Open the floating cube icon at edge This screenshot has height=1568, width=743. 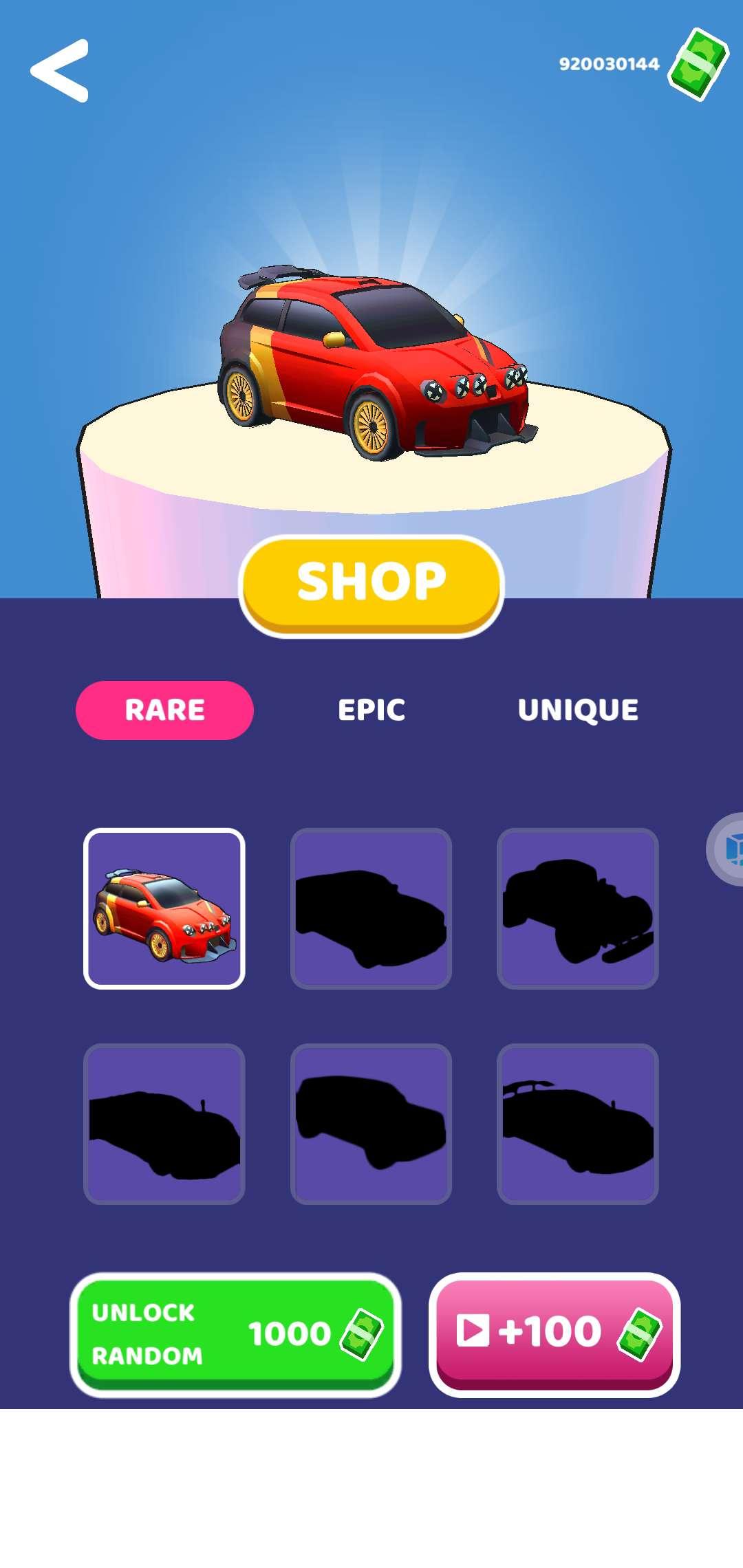click(x=729, y=849)
